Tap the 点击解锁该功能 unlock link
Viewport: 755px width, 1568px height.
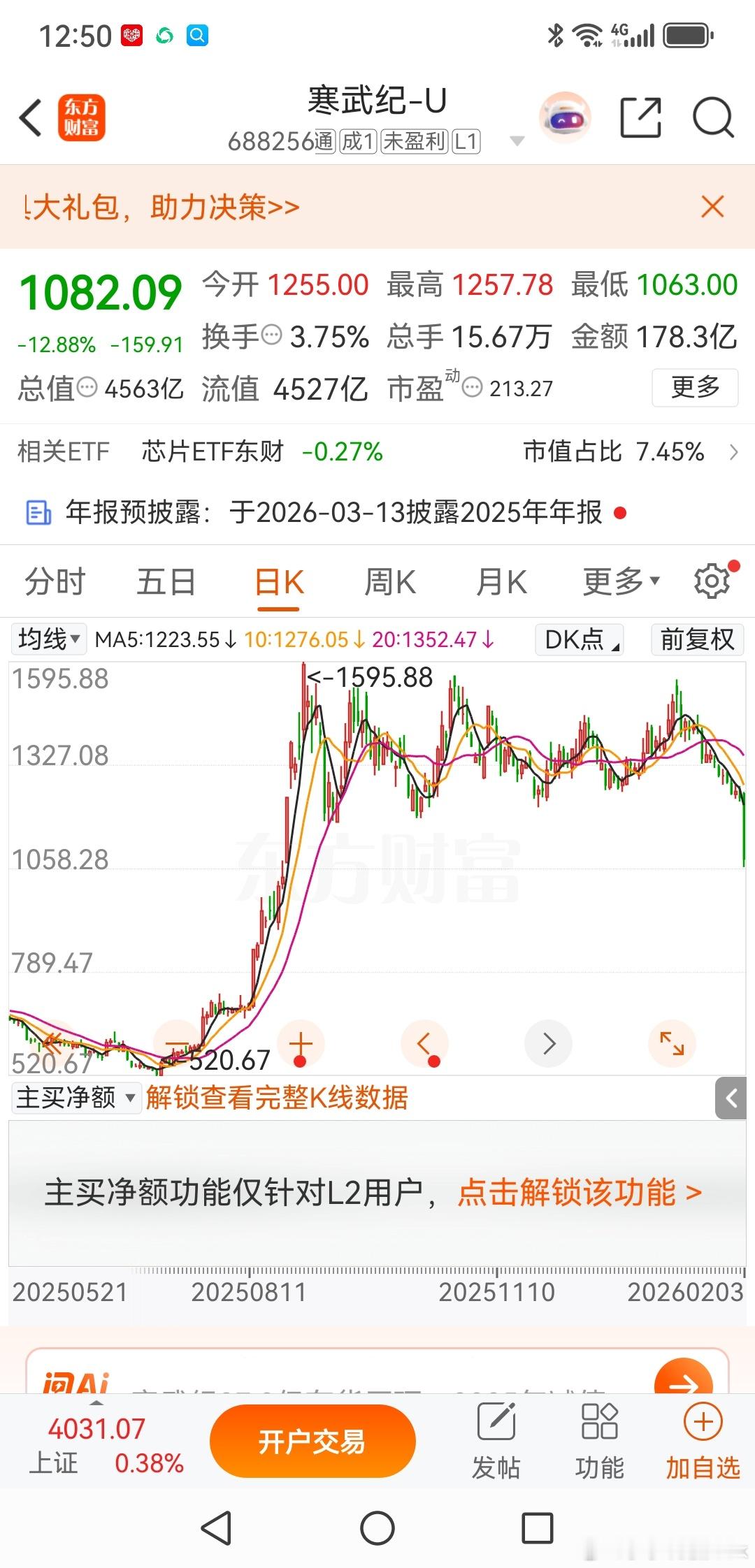click(580, 1194)
